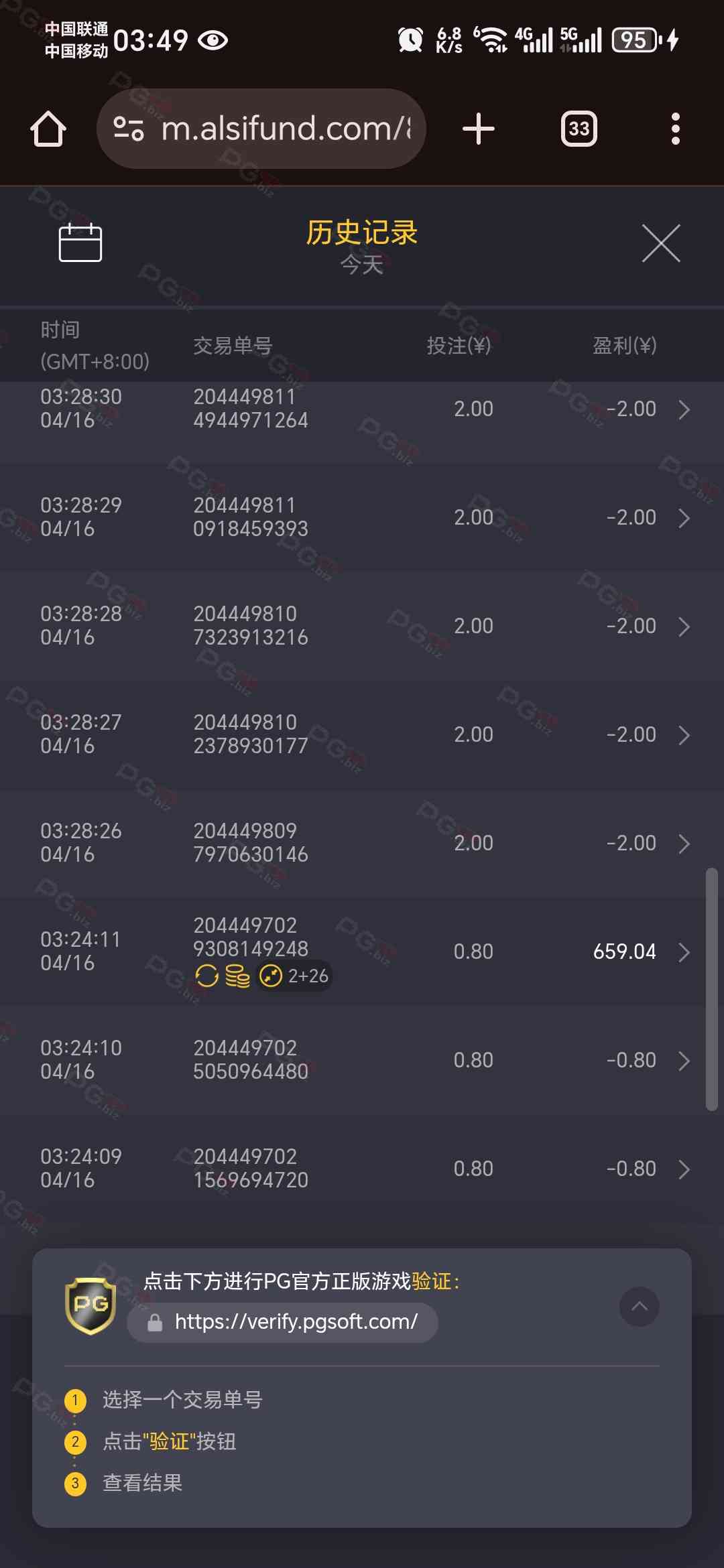Select the 03:28:27 transaction row
The image size is (724, 1568).
(362, 734)
